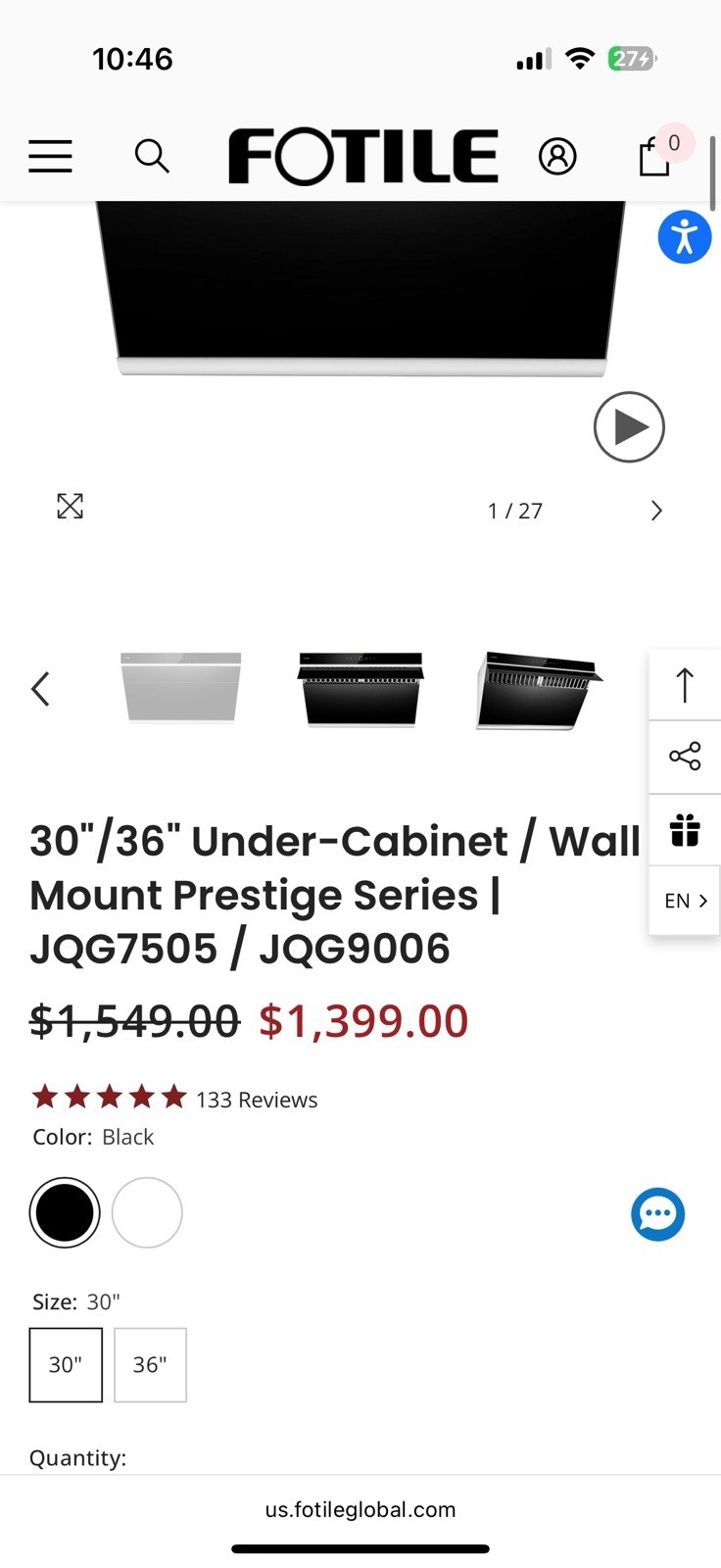Open the site search
Image resolution: width=721 pixels, height=1568 pixels.
tap(152, 156)
